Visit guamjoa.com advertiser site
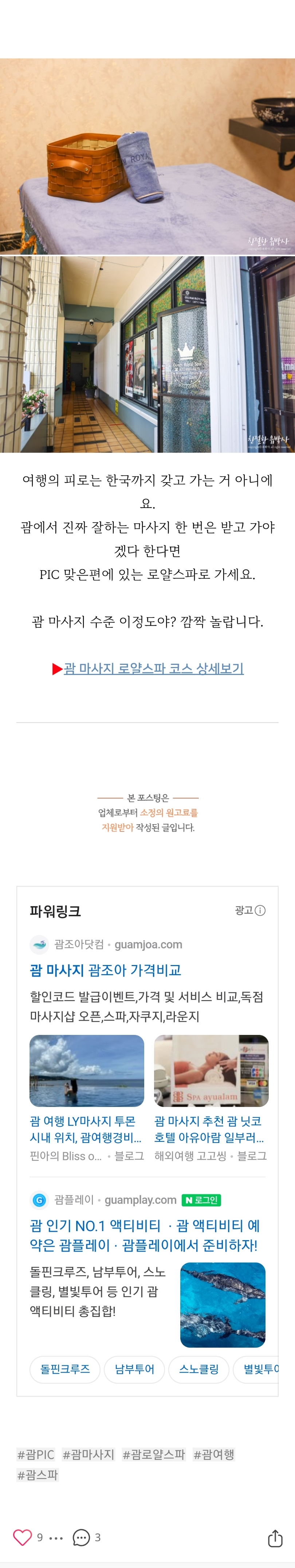 (x=148, y=945)
